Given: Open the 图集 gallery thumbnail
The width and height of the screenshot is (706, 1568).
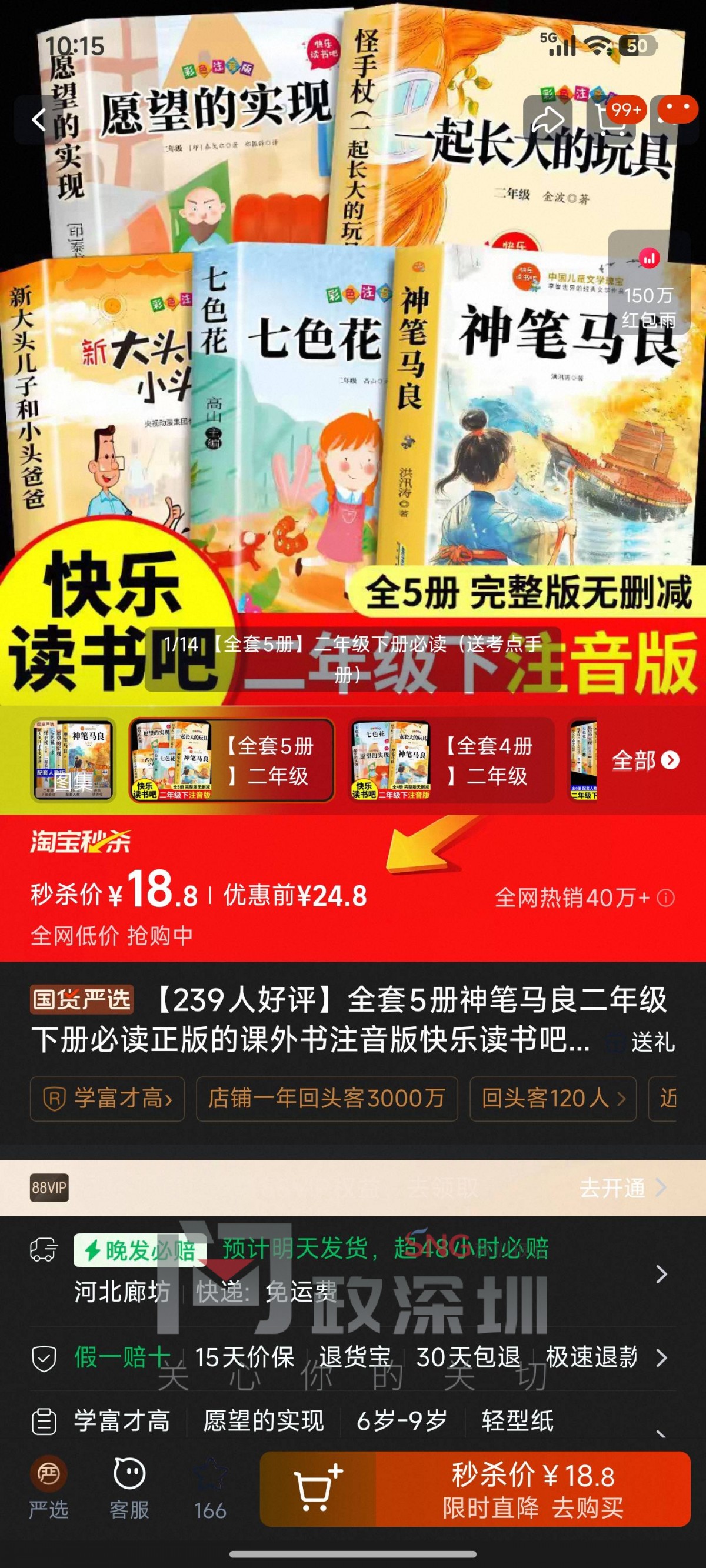Looking at the screenshot, I should (x=74, y=761).
